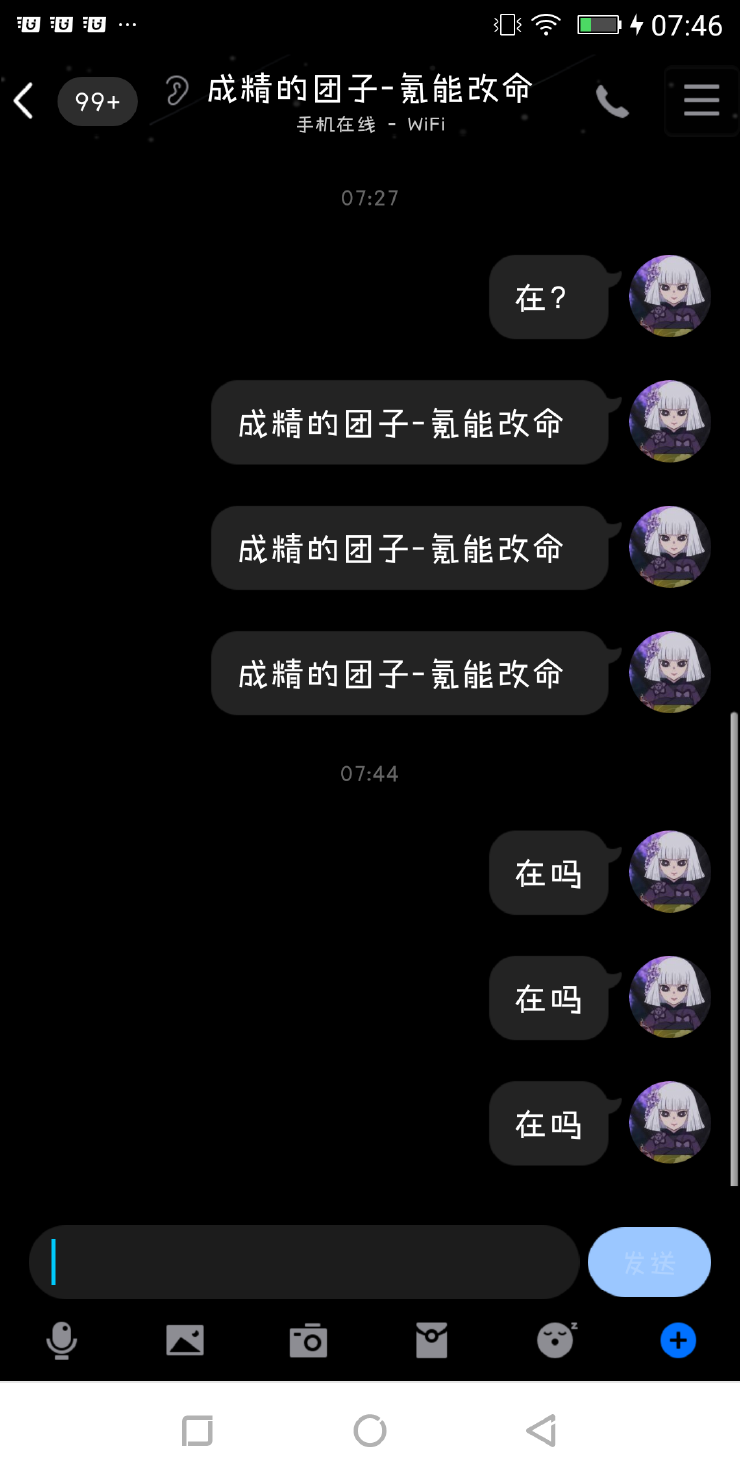The height and width of the screenshot is (1480, 740).
Task: Tap the 发送 send button
Action: point(649,1262)
